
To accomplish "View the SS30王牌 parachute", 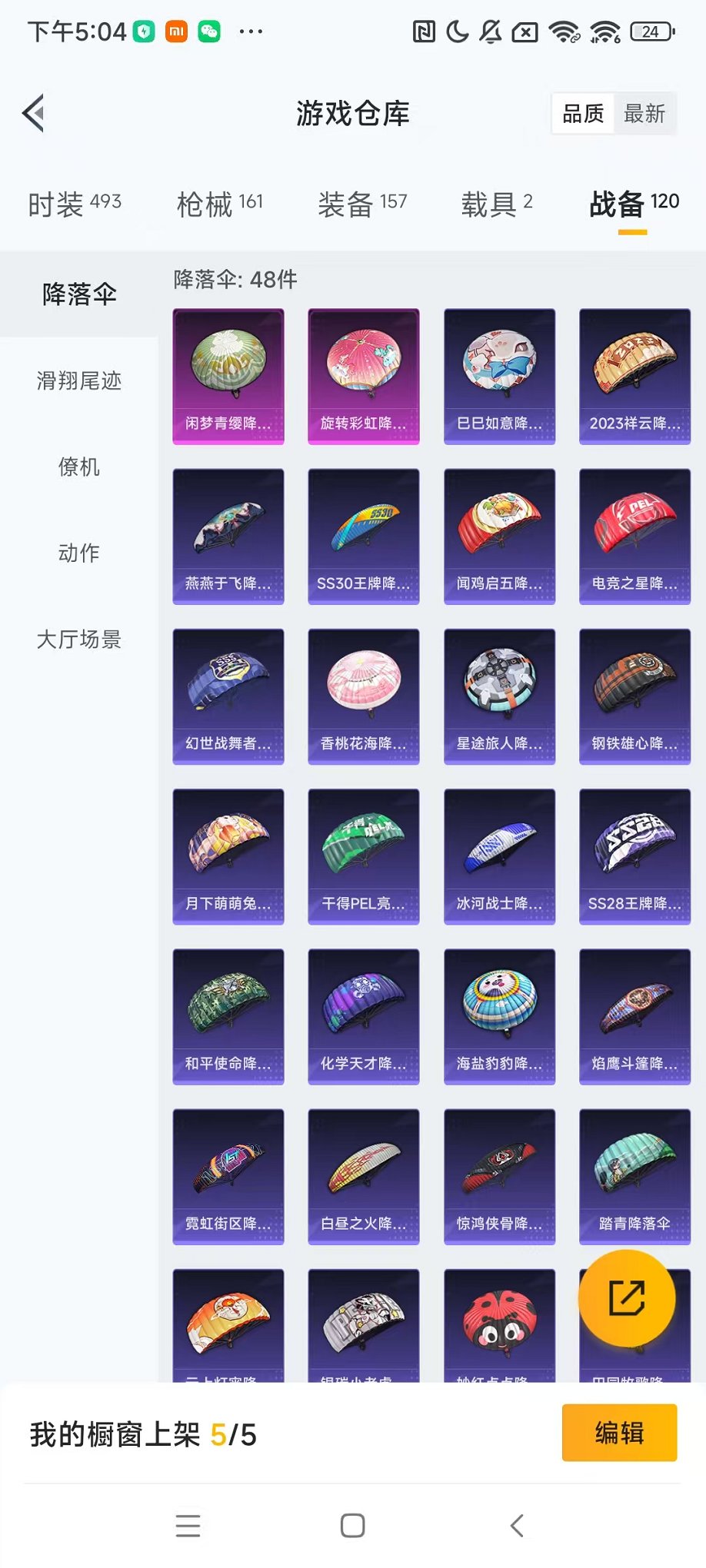I will (364, 537).
